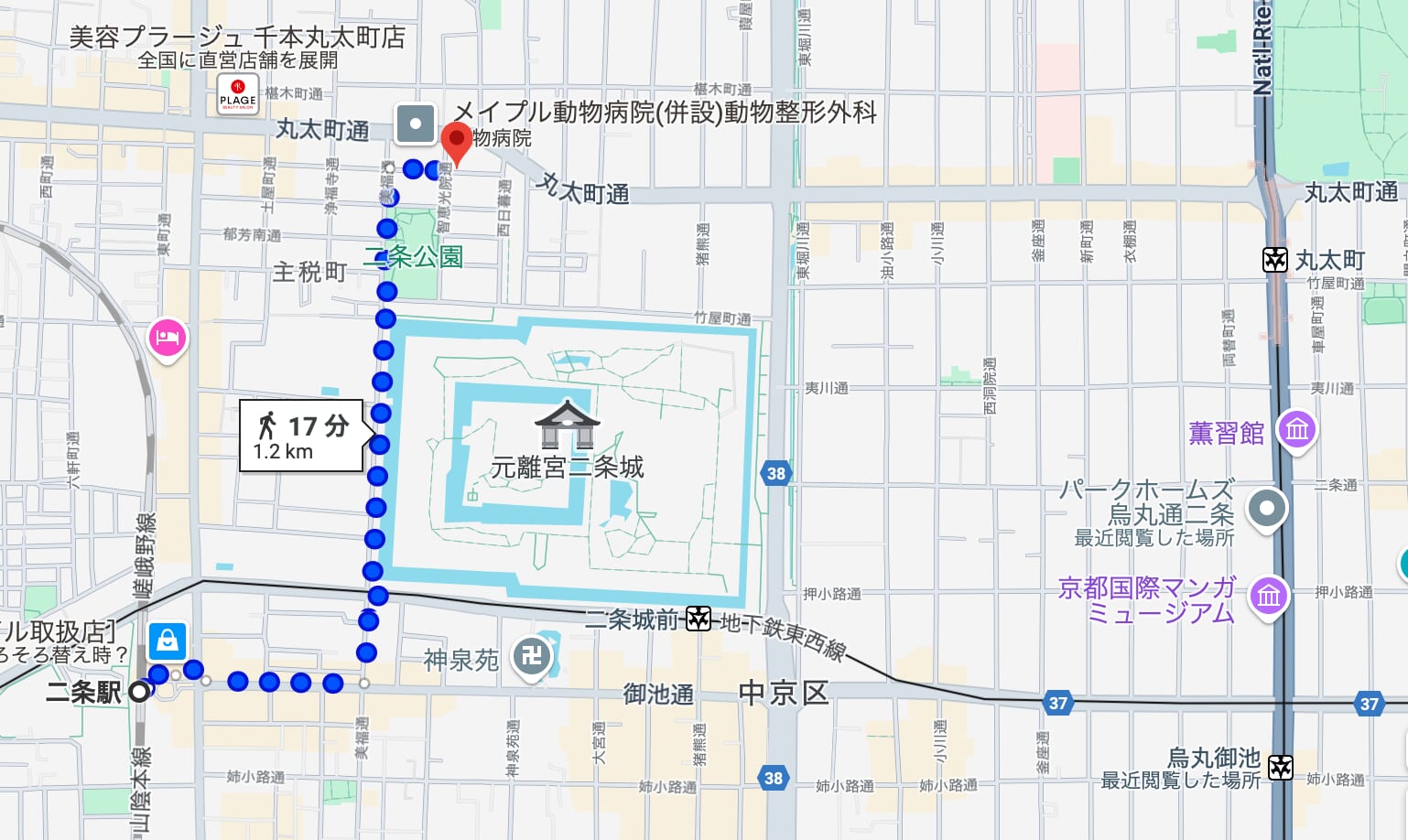This screenshot has width=1408, height=840.
Task: Tap the 二条駅 route origin point
Action: coord(139,692)
